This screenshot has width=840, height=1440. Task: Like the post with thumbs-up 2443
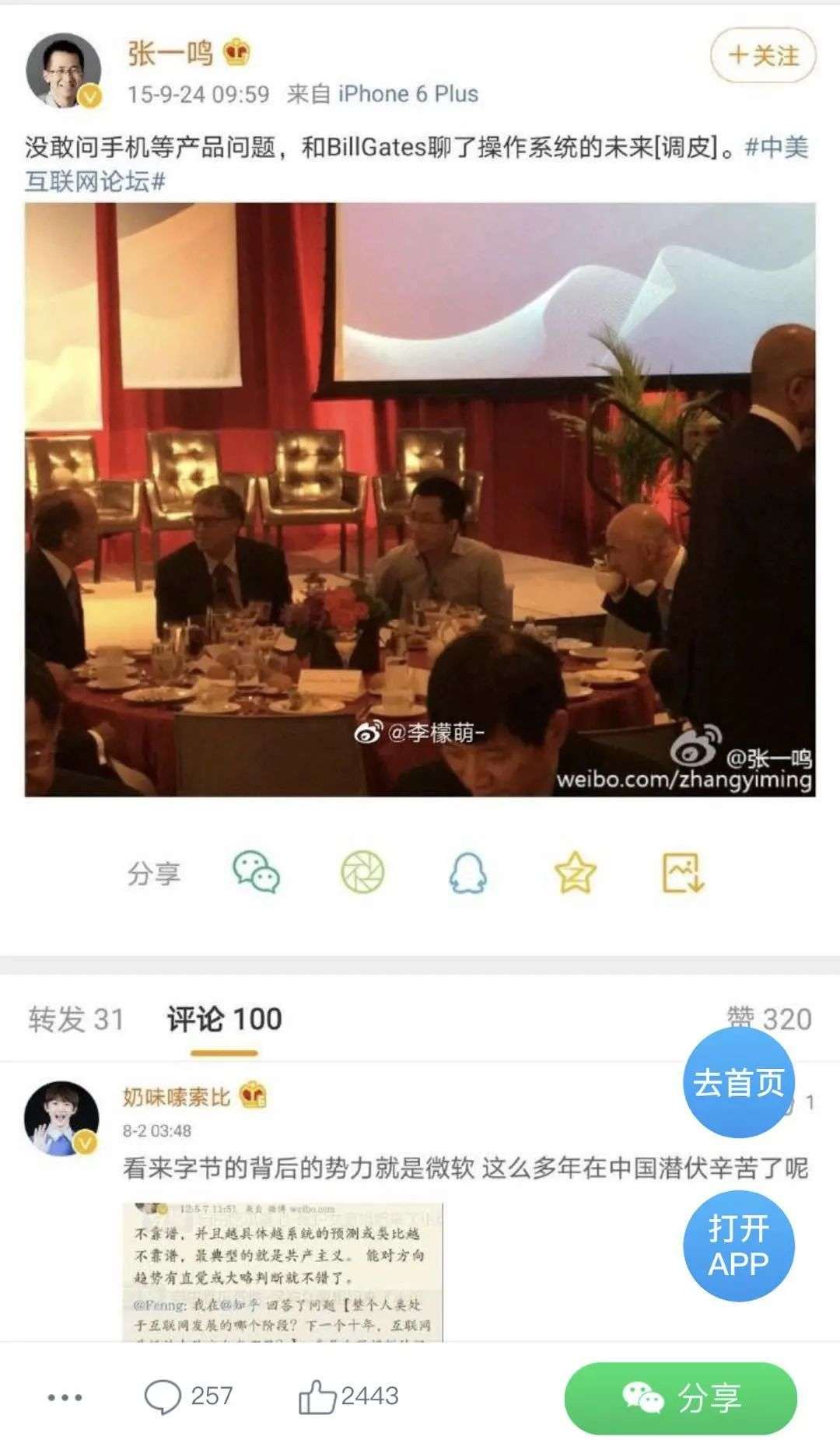[x=348, y=1396]
